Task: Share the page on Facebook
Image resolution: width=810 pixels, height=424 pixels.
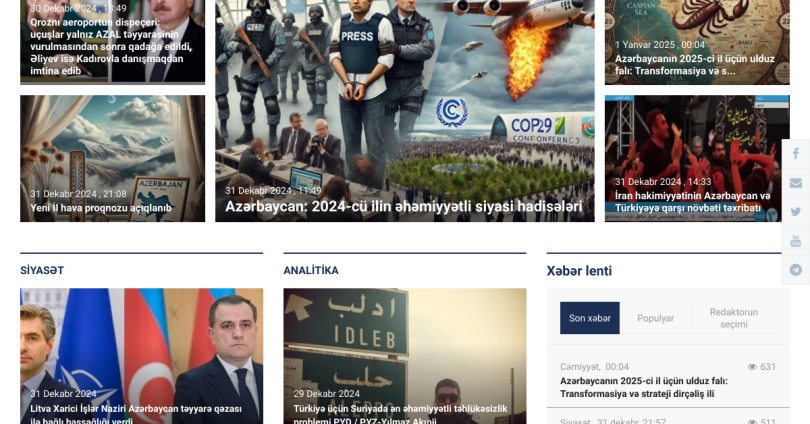Action: pyautogui.click(x=796, y=154)
